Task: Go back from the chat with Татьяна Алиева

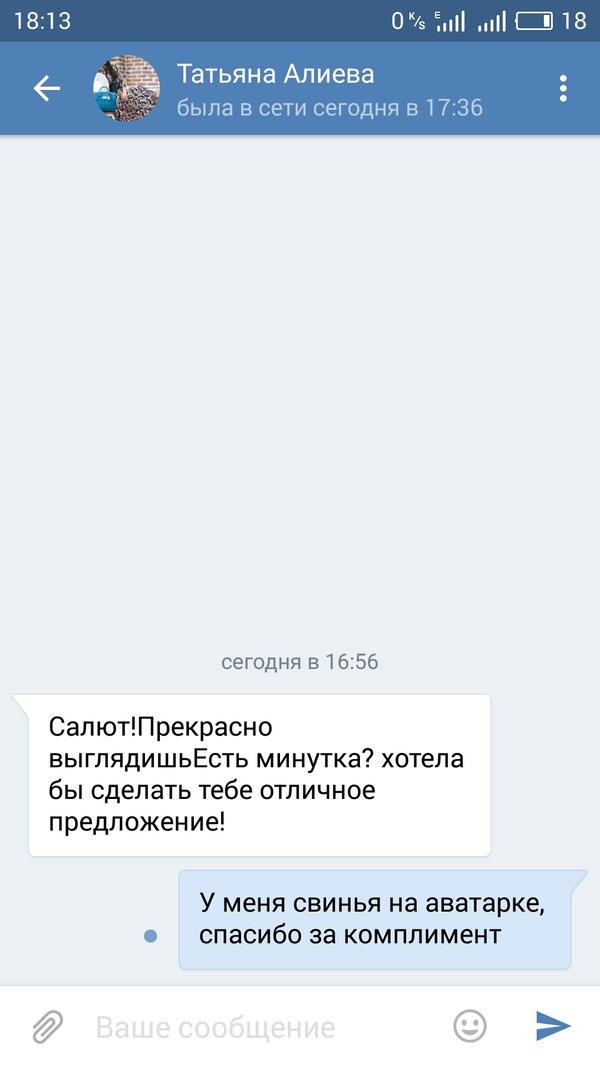Action: coord(46,89)
